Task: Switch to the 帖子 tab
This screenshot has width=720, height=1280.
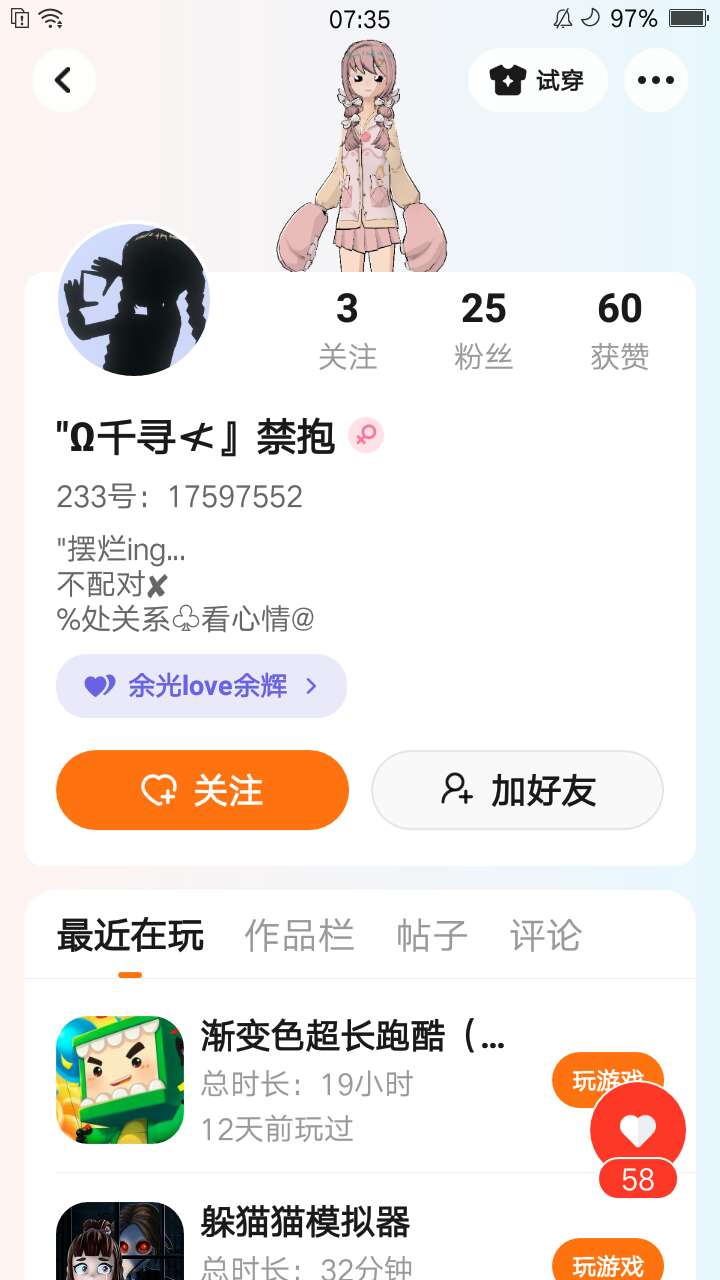Action: coord(431,936)
